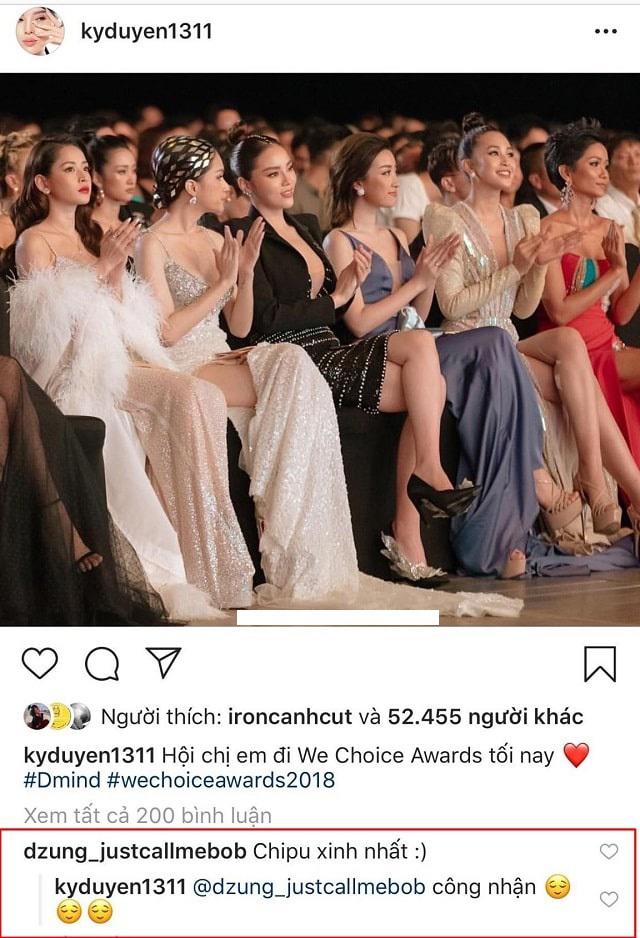
Task: Like the post with the heart icon
Action: click(39, 662)
